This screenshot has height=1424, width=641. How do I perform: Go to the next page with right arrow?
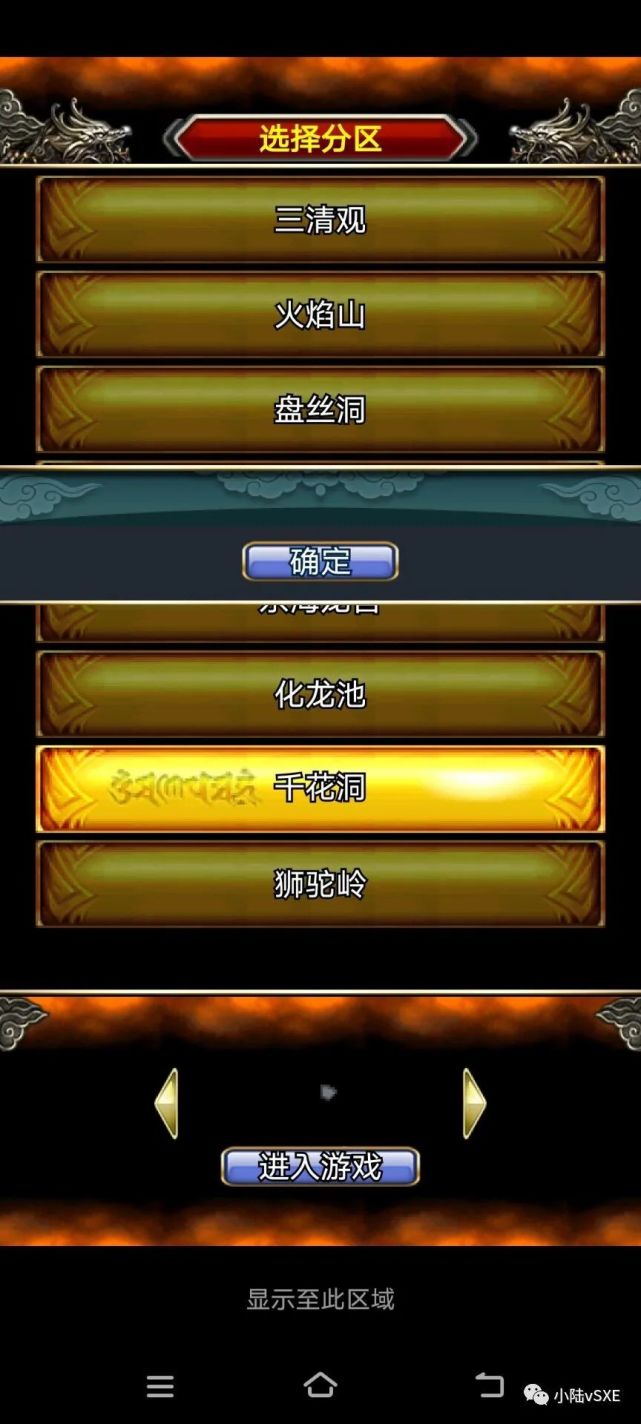(x=474, y=1103)
